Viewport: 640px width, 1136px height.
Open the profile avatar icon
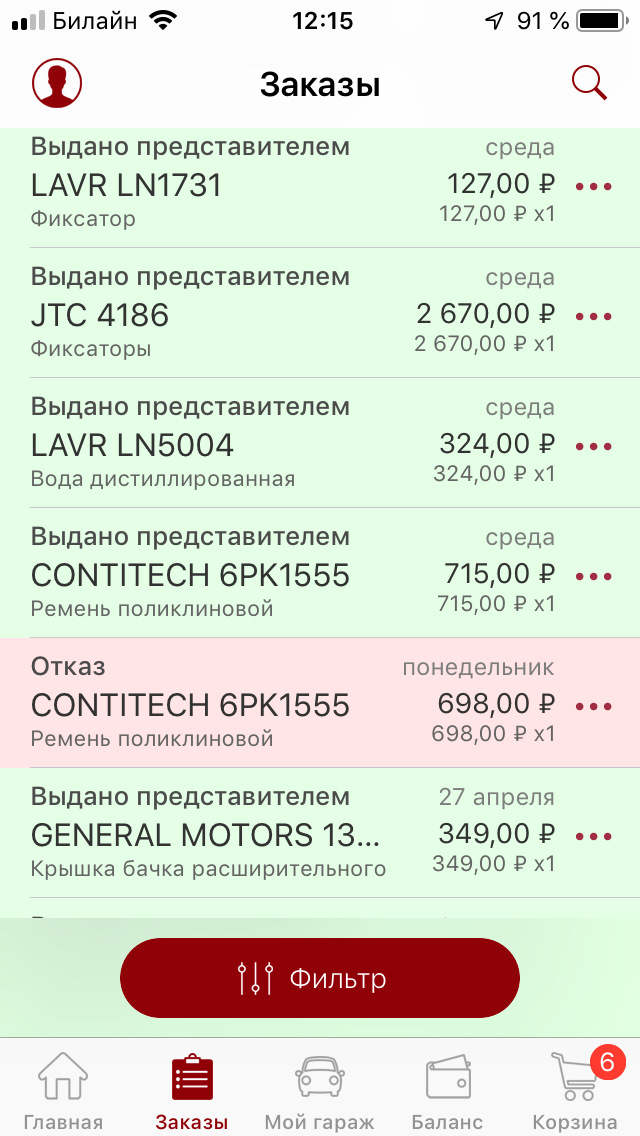[57, 83]
